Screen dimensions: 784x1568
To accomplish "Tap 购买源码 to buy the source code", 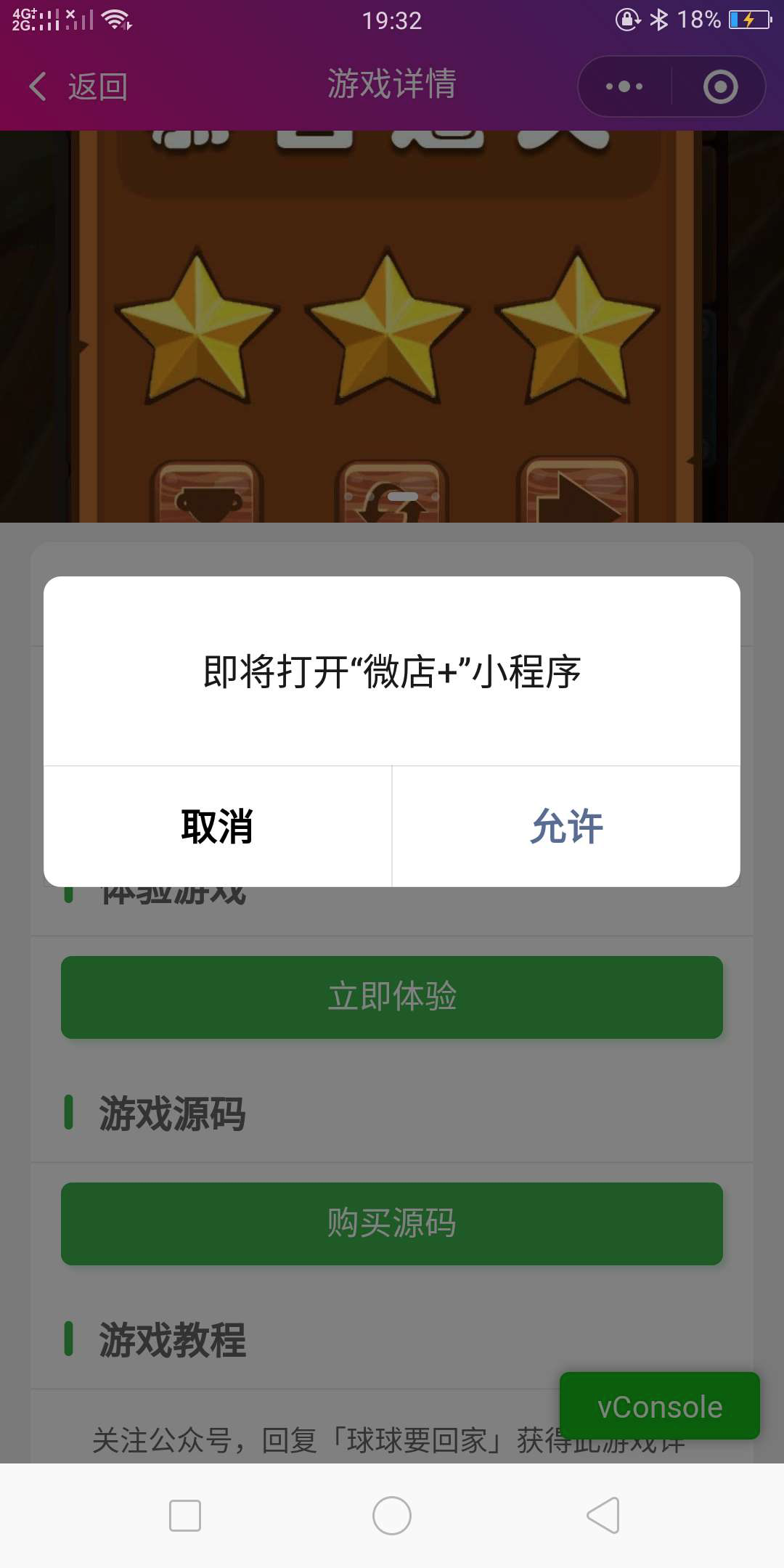I will point(392,1223).
